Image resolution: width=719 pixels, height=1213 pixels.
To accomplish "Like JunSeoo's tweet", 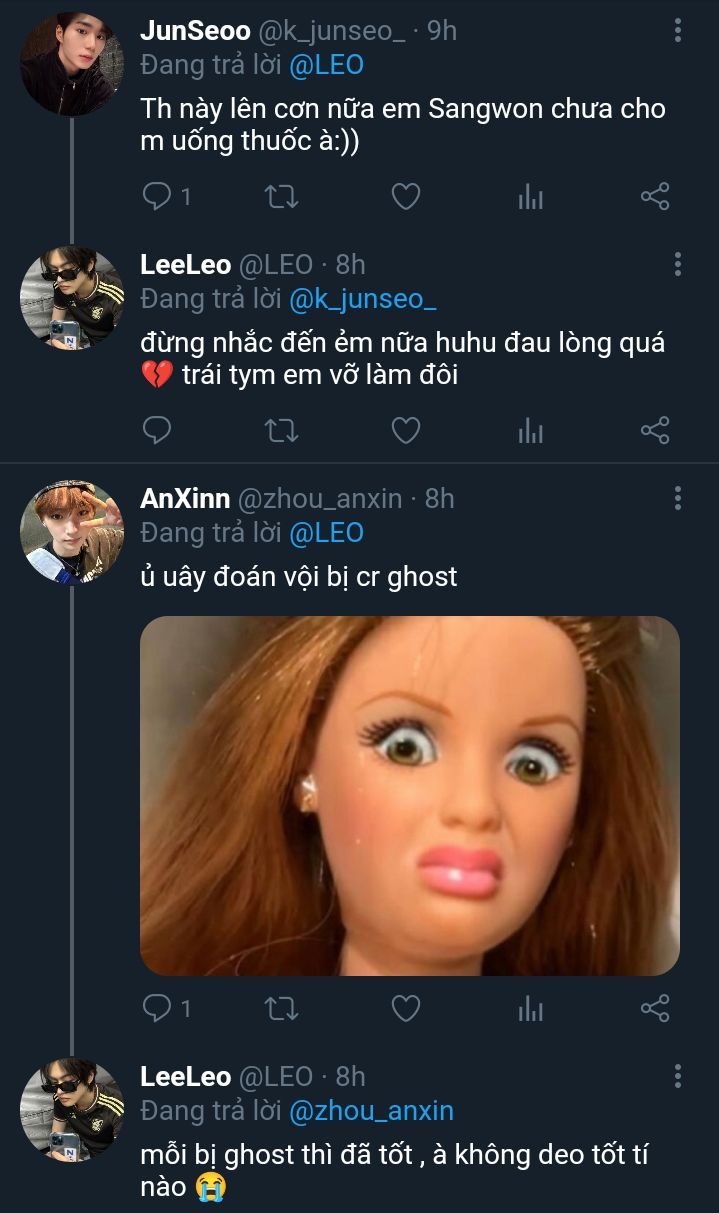I will click(405, 197).
